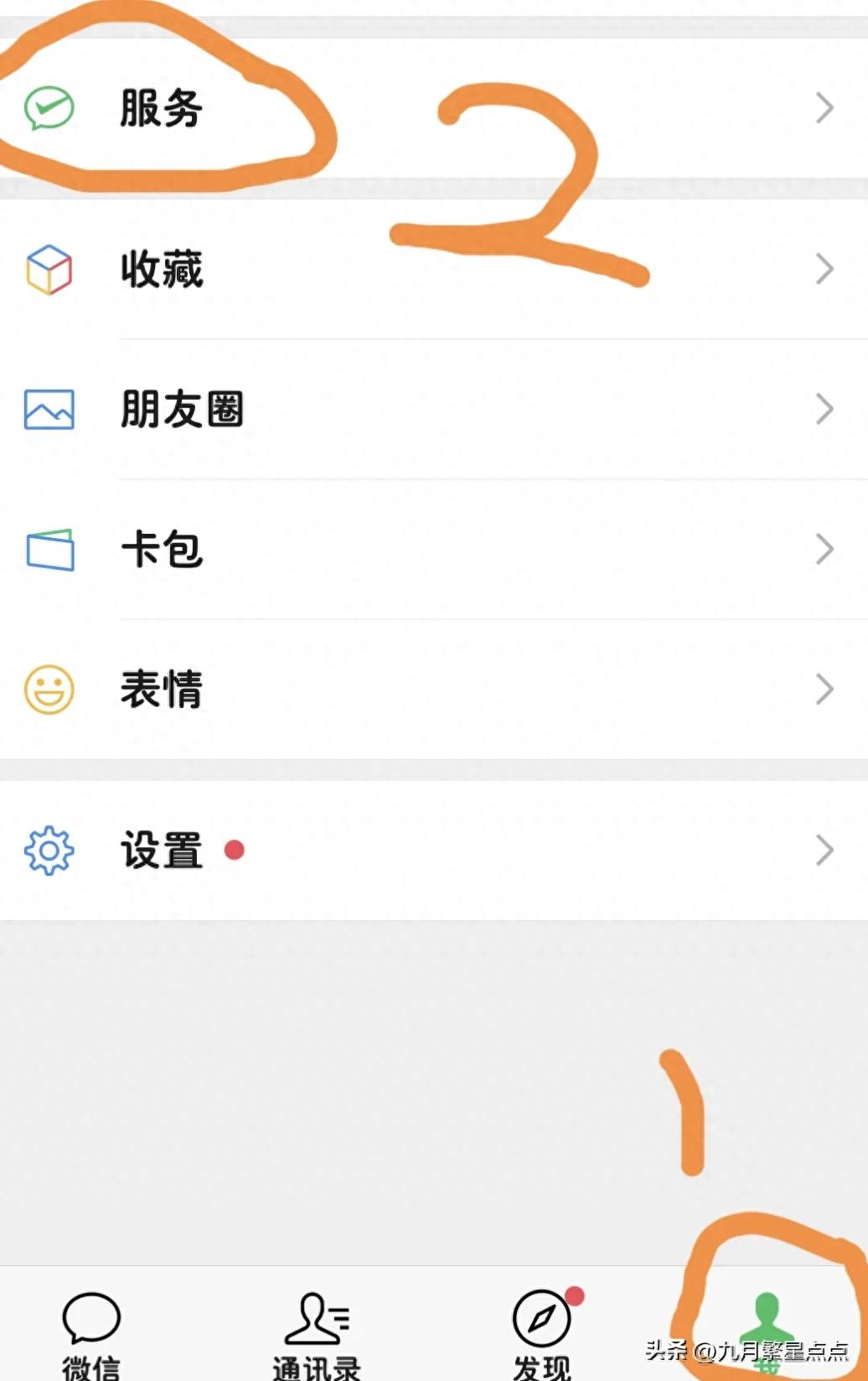This screenshot has height=1381, width=868.
Task: Switch to the 发现 discover tab
Action: [542, 1334]
